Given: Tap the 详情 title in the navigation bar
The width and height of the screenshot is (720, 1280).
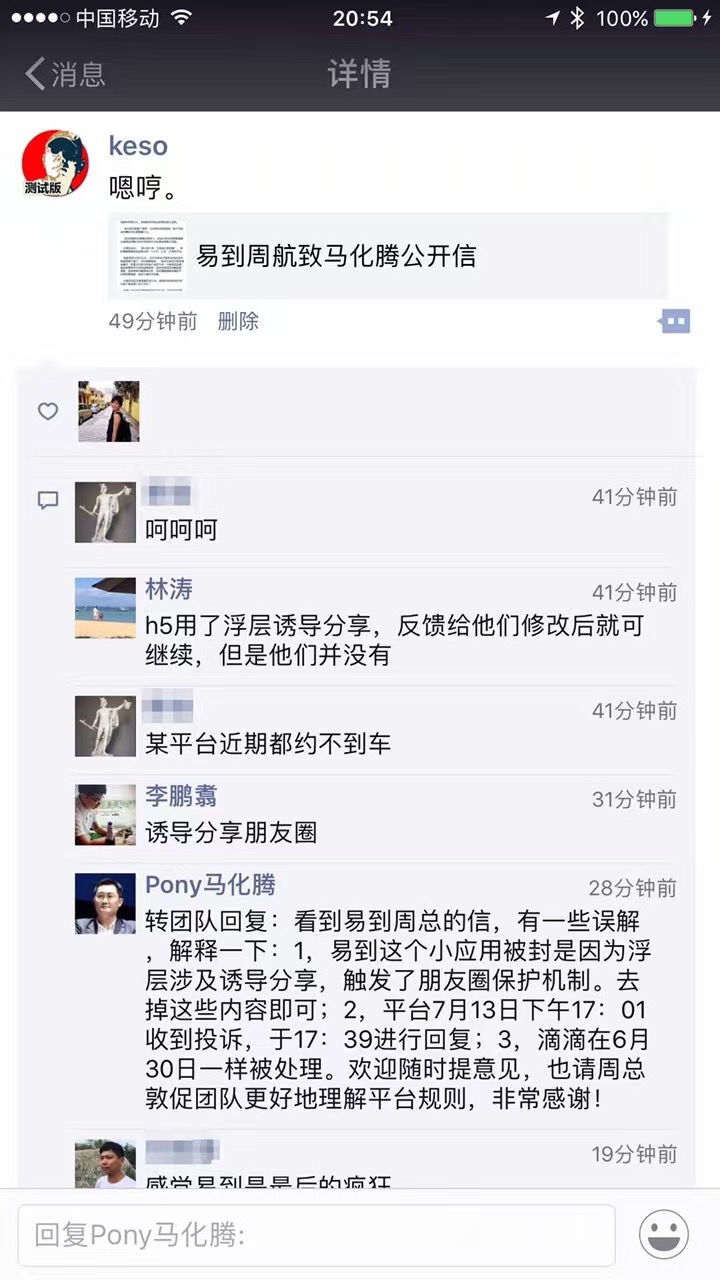Looking at the screenshot, I should [x=359, y=74].
